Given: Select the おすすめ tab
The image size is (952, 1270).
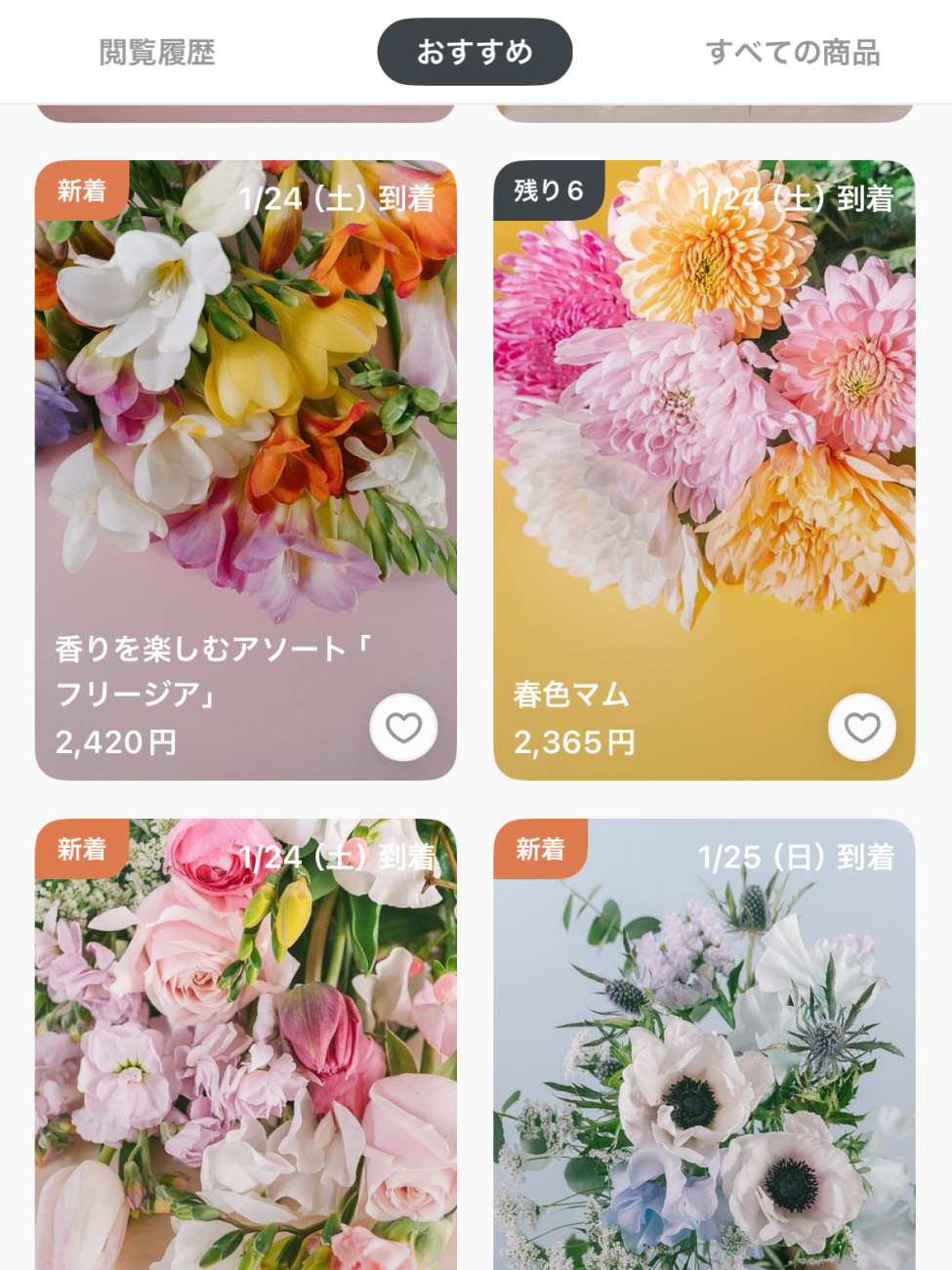Looking at the screenshot, I should point(475,52).
